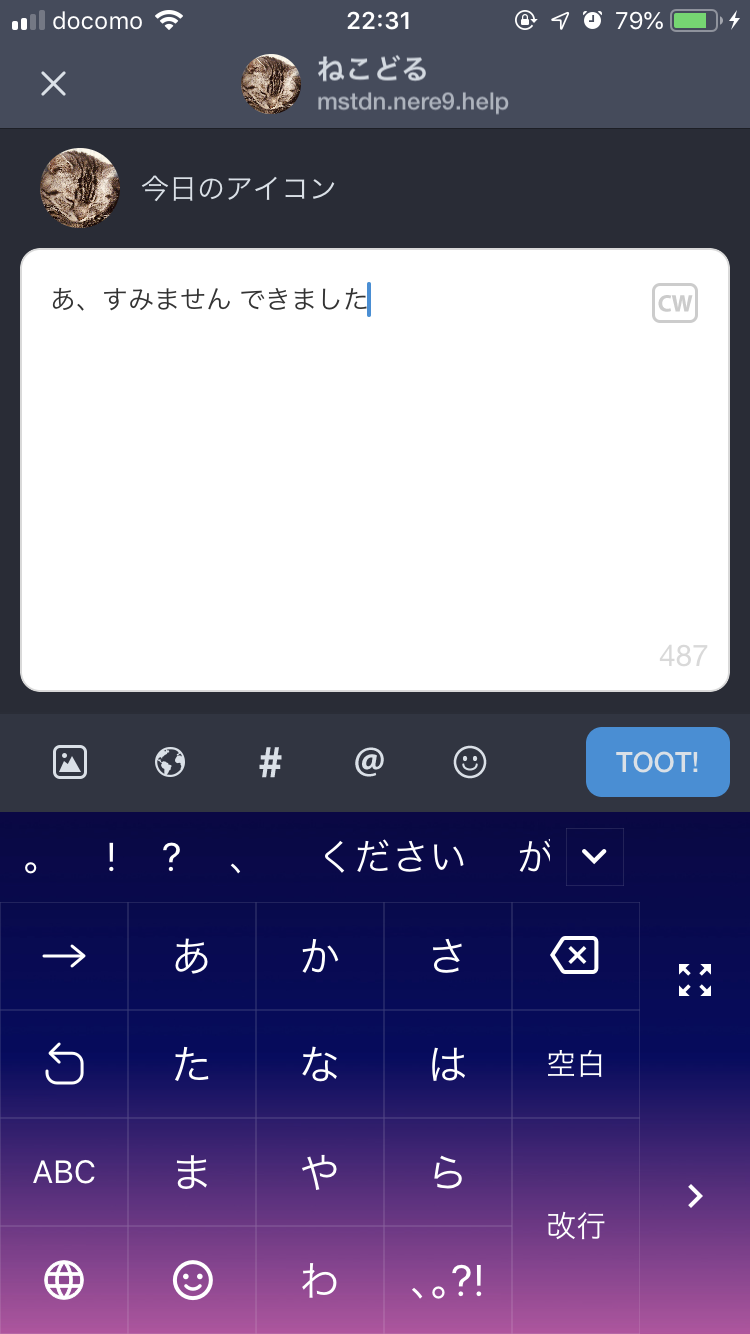Select the ください suggestion

[393, 857]
